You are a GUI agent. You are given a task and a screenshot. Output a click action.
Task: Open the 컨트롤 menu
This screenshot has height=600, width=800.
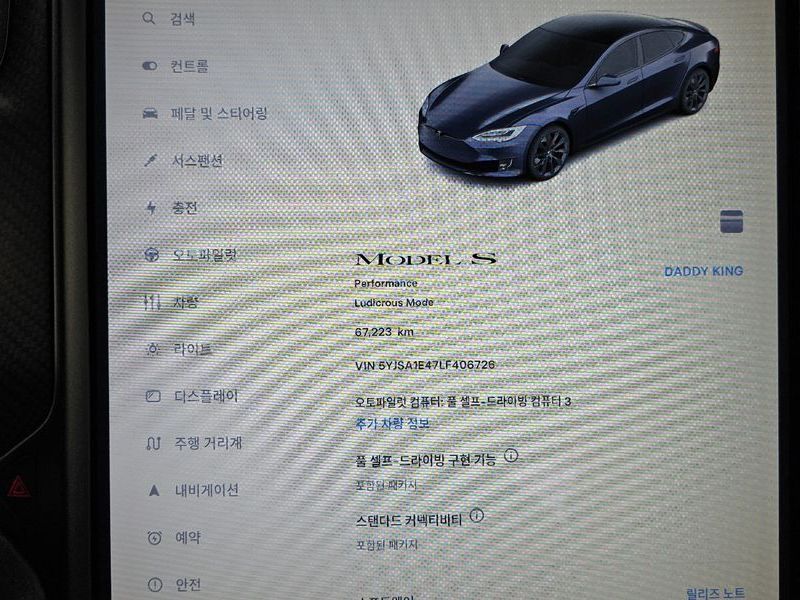click(188, 66)
